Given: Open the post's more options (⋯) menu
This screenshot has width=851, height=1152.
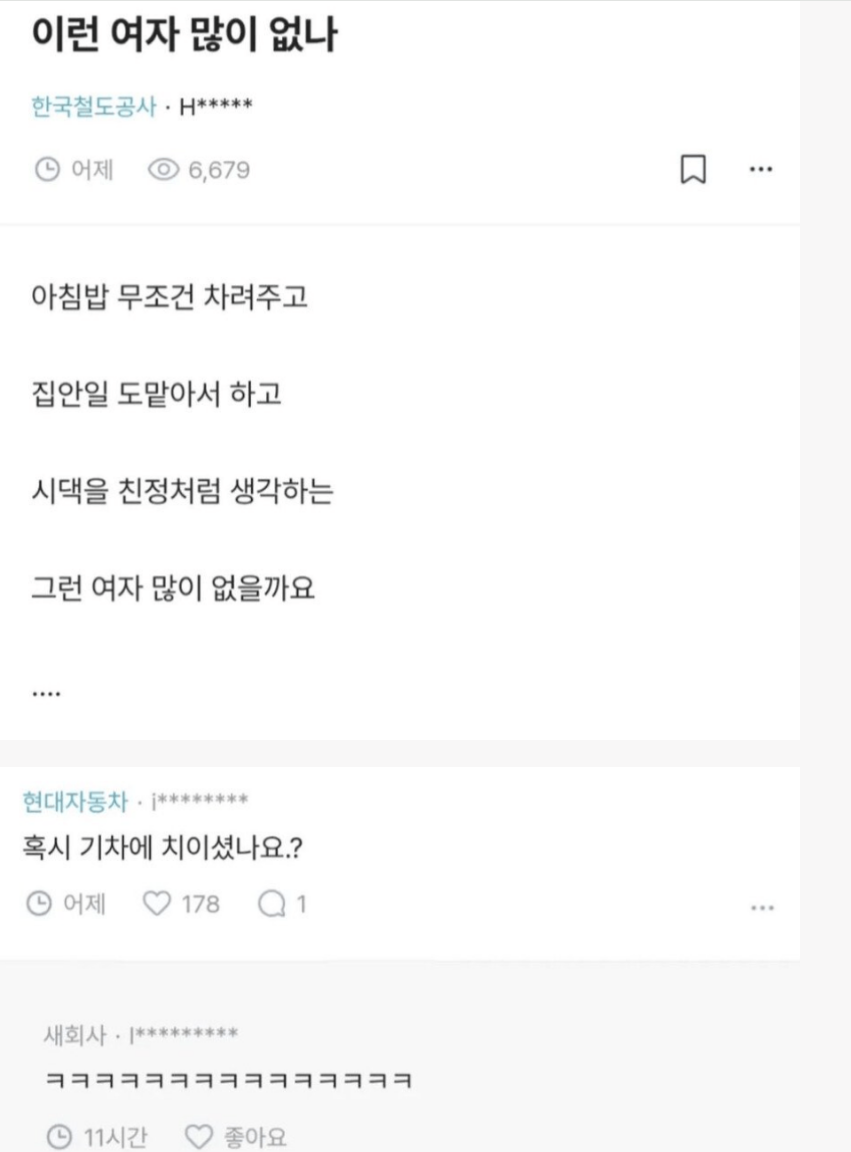Looking at the screenshot, I should (761, 170).
